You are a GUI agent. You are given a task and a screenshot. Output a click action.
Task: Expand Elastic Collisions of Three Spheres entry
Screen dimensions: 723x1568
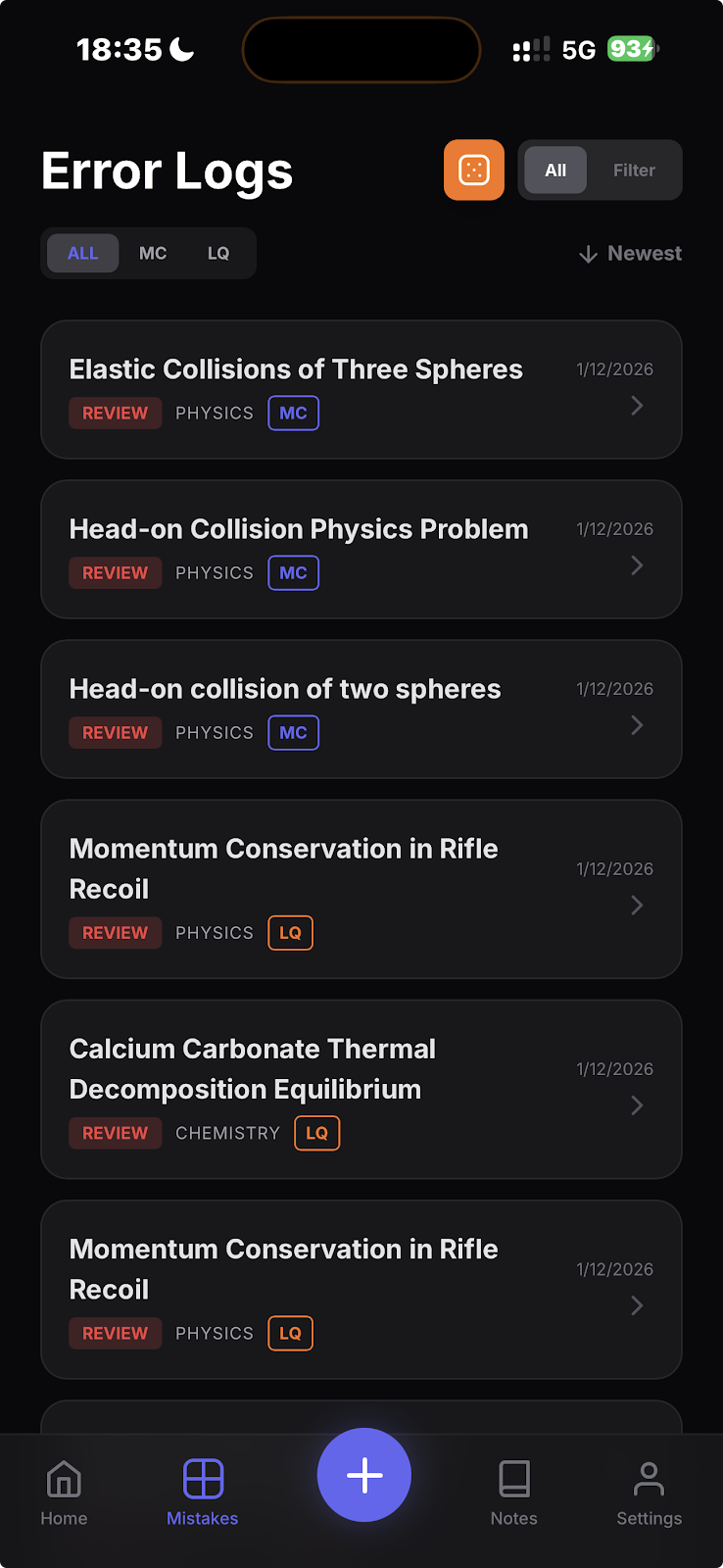[x=361, y=390]
